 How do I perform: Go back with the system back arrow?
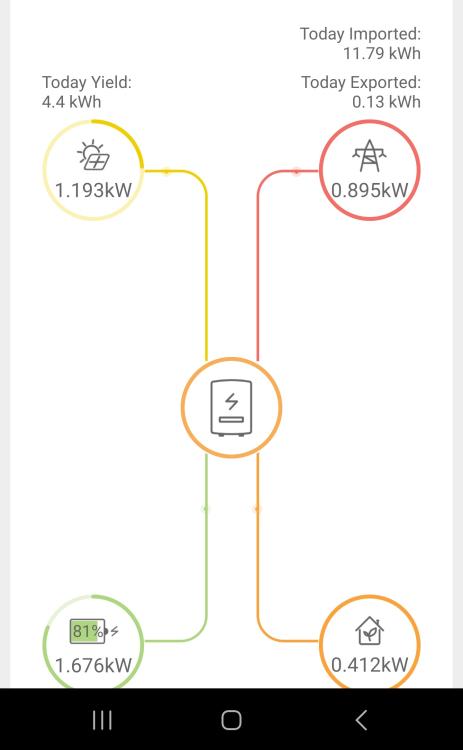click(362, 719)
